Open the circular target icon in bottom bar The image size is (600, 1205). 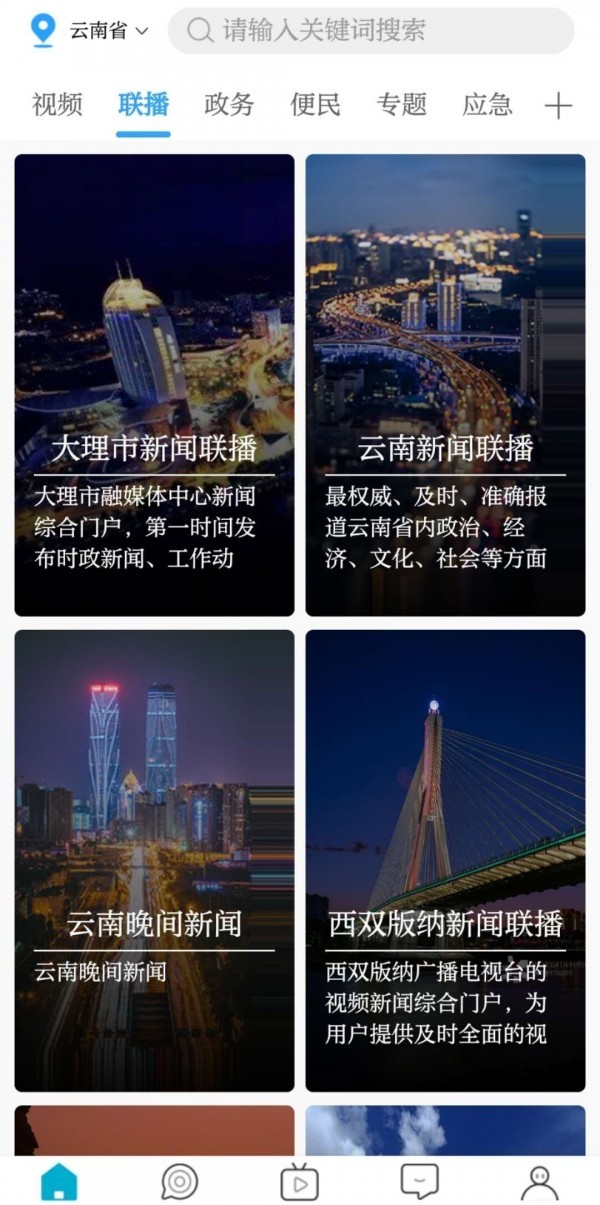pyautogui.click(x=180, y=1182)
